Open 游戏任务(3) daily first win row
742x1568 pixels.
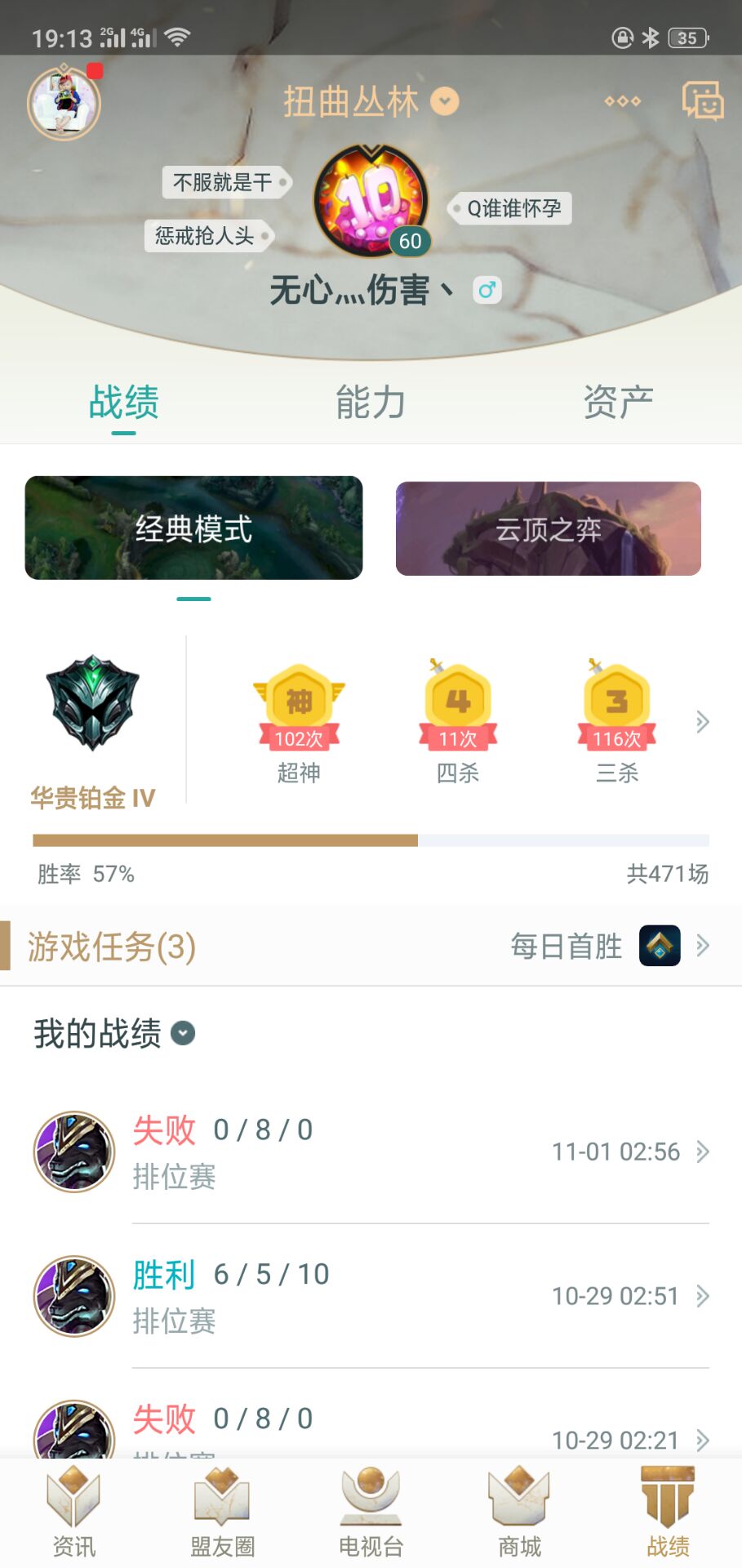pyautogui.click(x=371, y=947)
